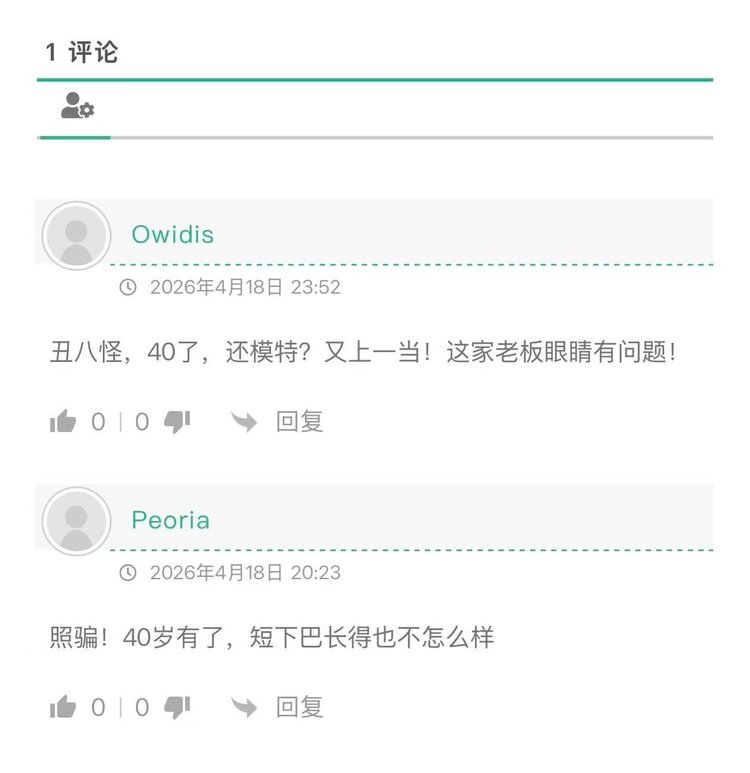Like Peoria's comment
The width and height of the screenshot is (750, 773).
click(x=64, y=708)
